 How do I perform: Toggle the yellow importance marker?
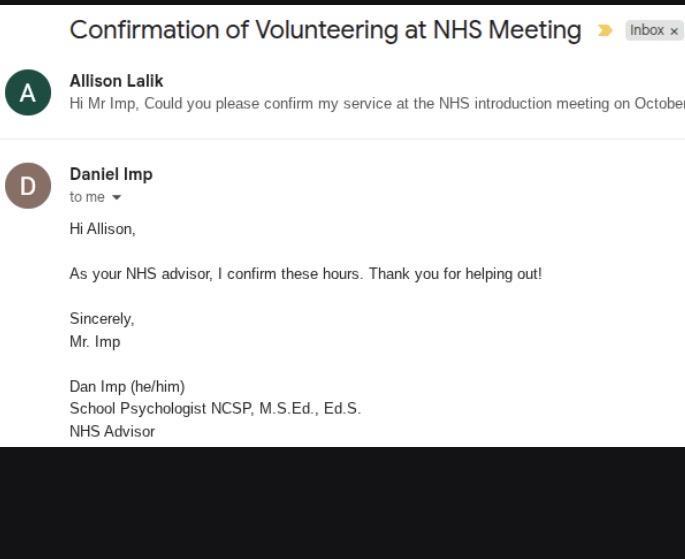tap(604, 31)
